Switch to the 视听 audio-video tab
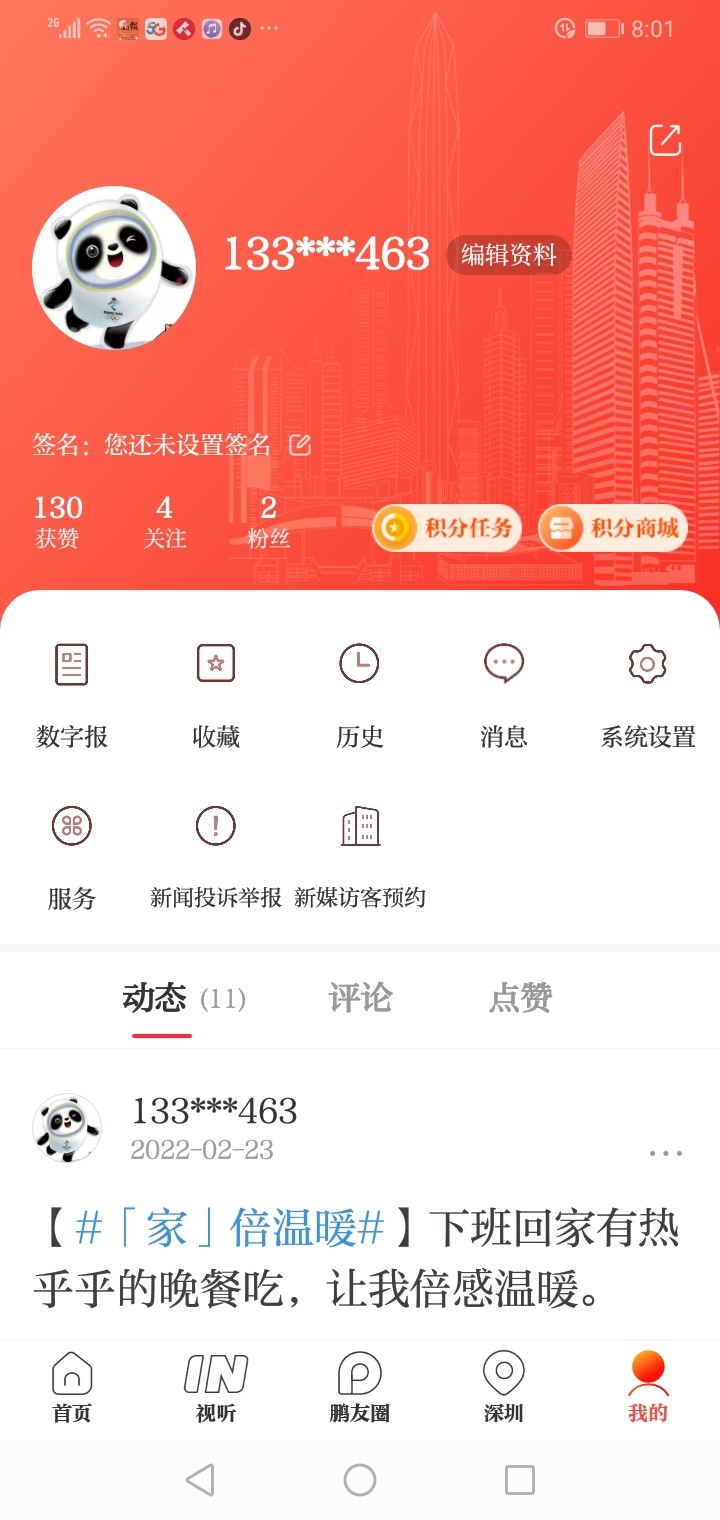 coord(216,1387)
